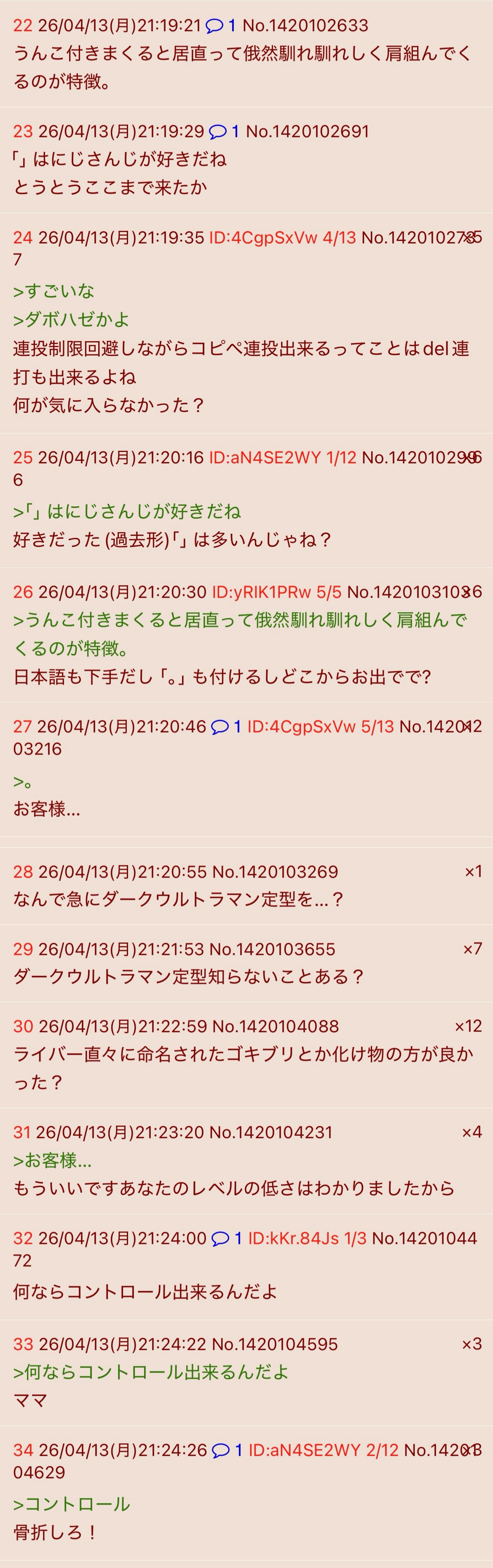Tap ID:4CgpSxVw 5/13 on post 27
Screen dimensions: 493x1568
pos(320,727)
